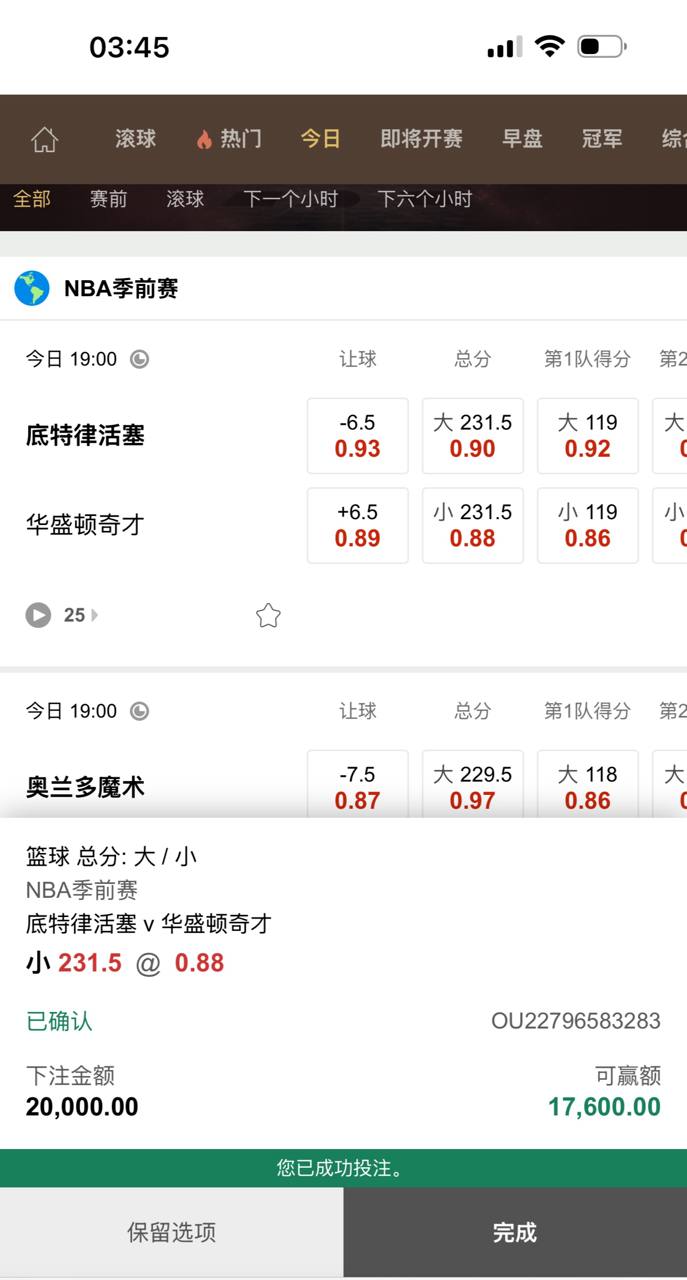Switch to the 即将开赛 tab
This screenshot has height=1280, width=687.
pos(421,139)
